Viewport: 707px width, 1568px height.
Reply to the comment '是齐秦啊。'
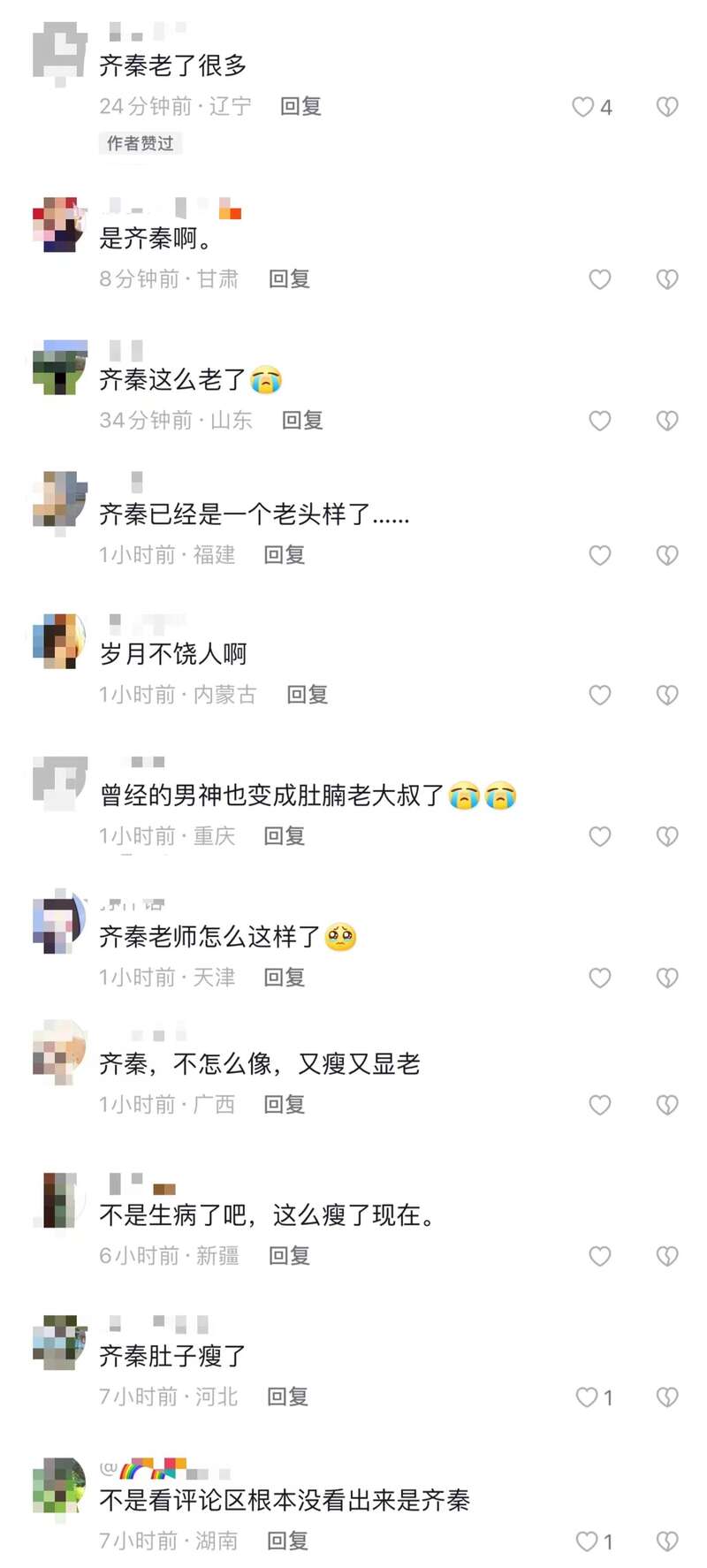[x=289, y=279]
